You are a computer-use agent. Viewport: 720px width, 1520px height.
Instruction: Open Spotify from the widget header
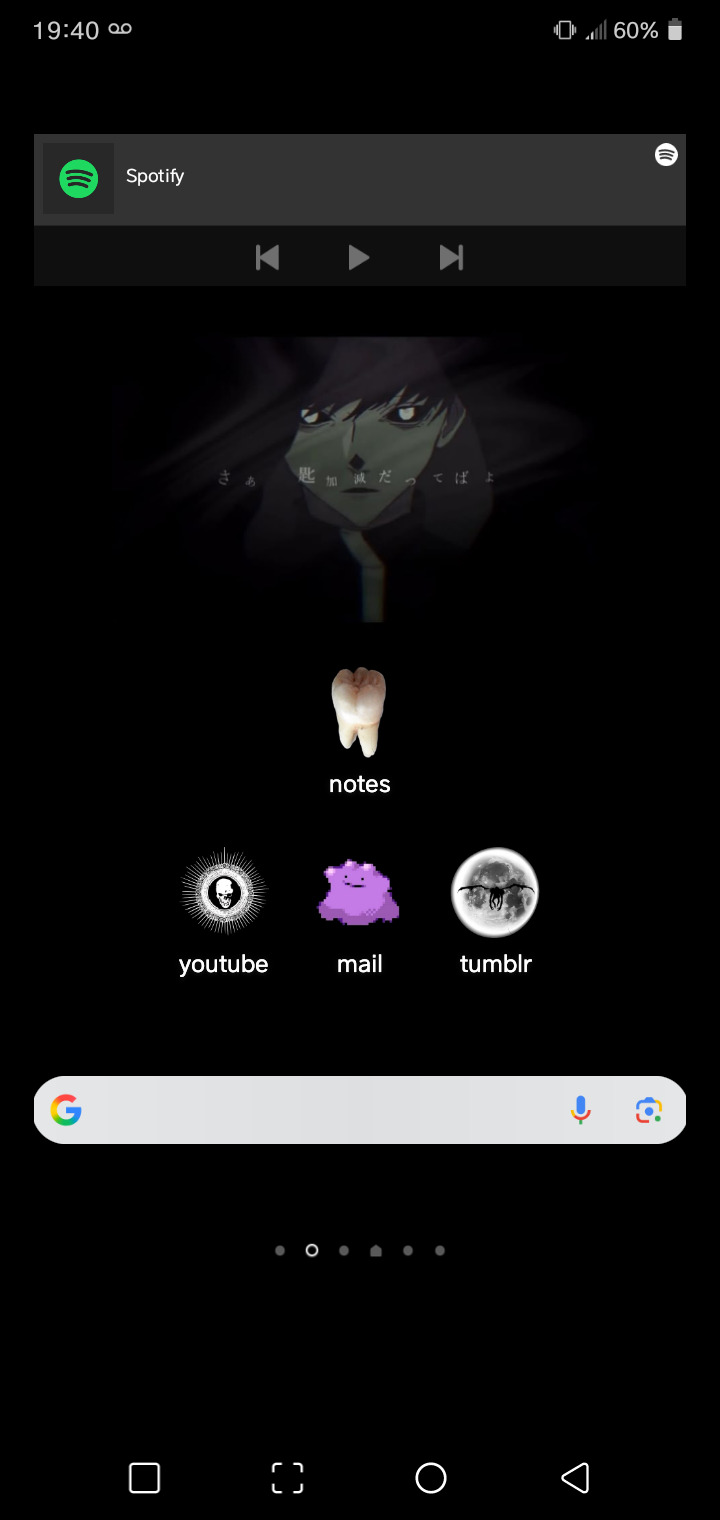(155, 177)
